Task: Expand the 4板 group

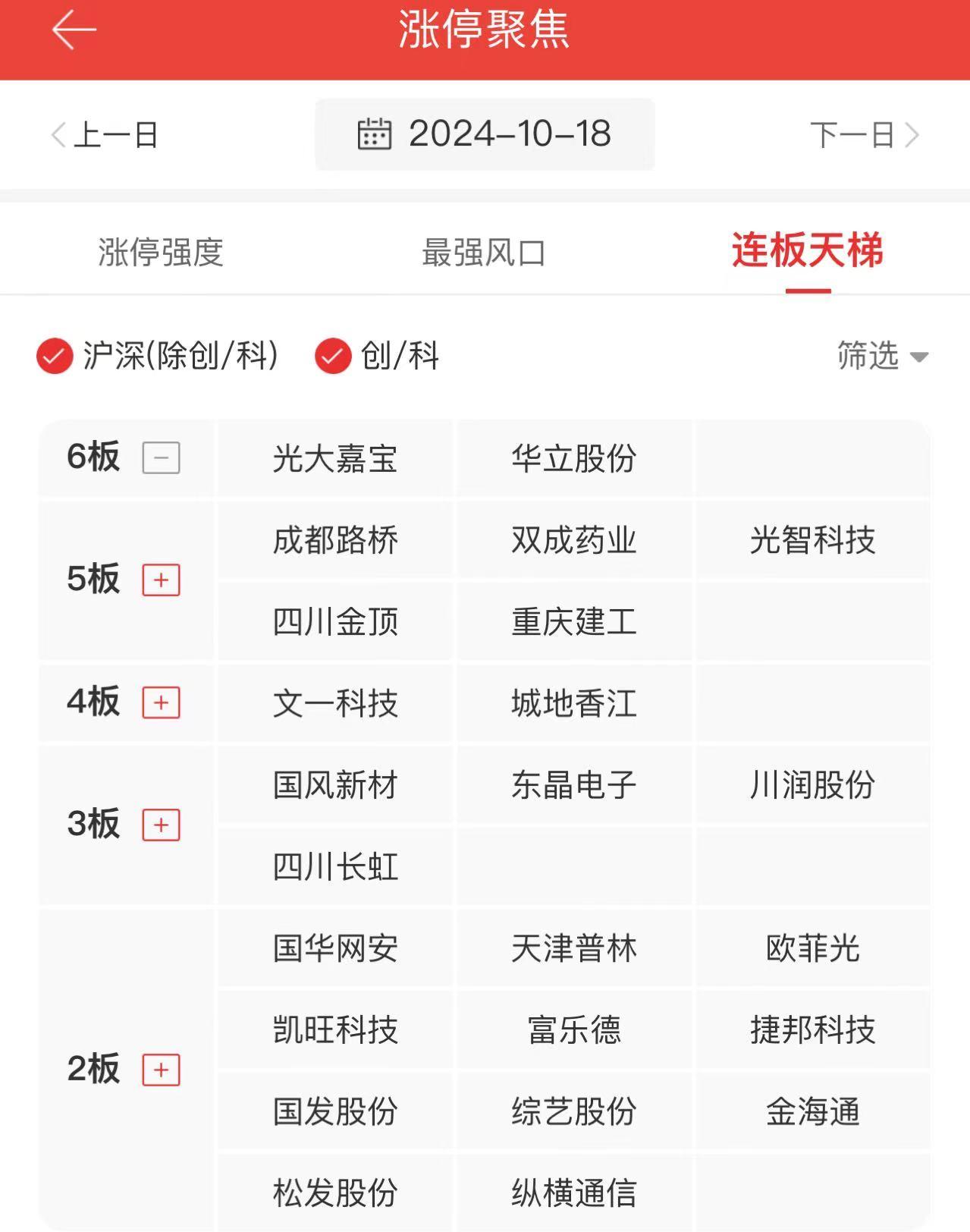Action: click(x=162, y=702)
